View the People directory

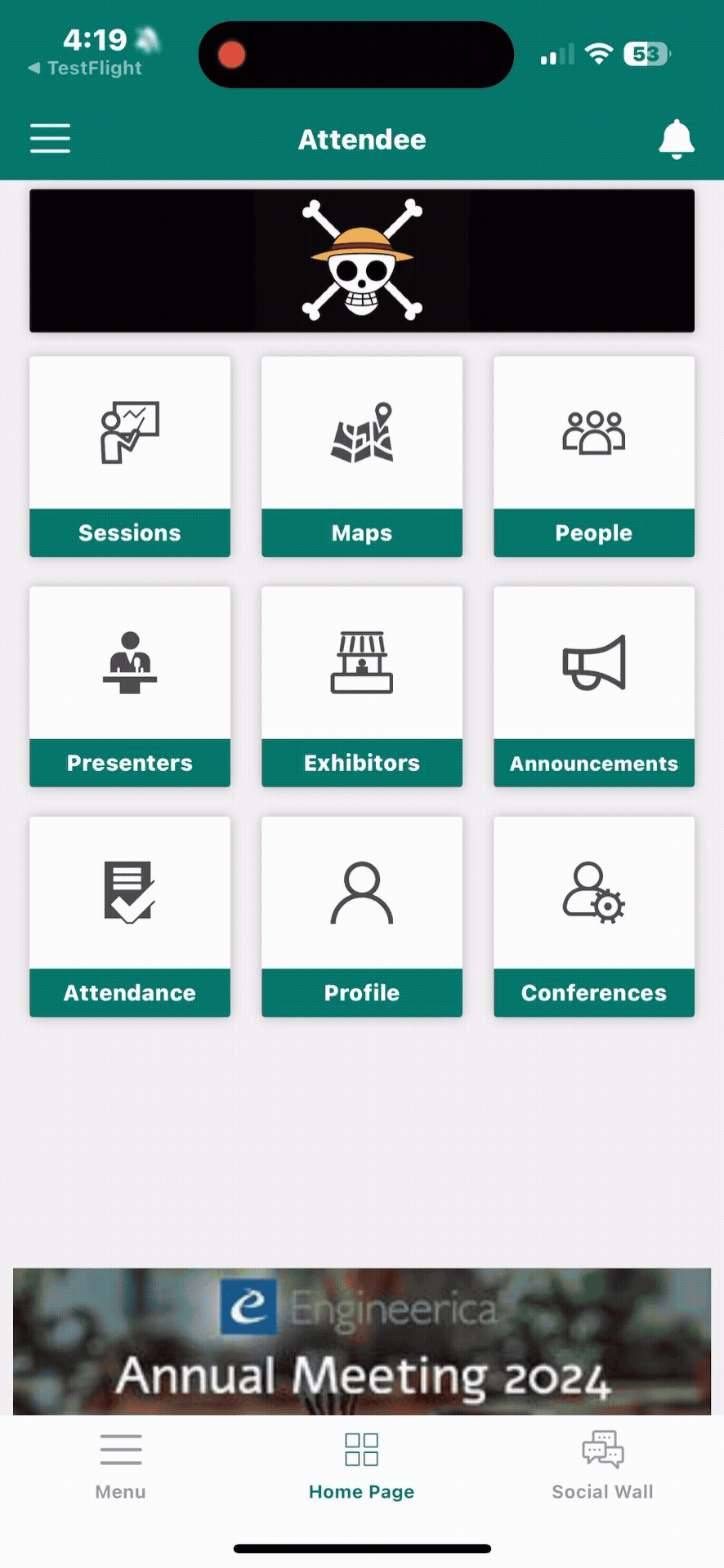coord(594,457)
